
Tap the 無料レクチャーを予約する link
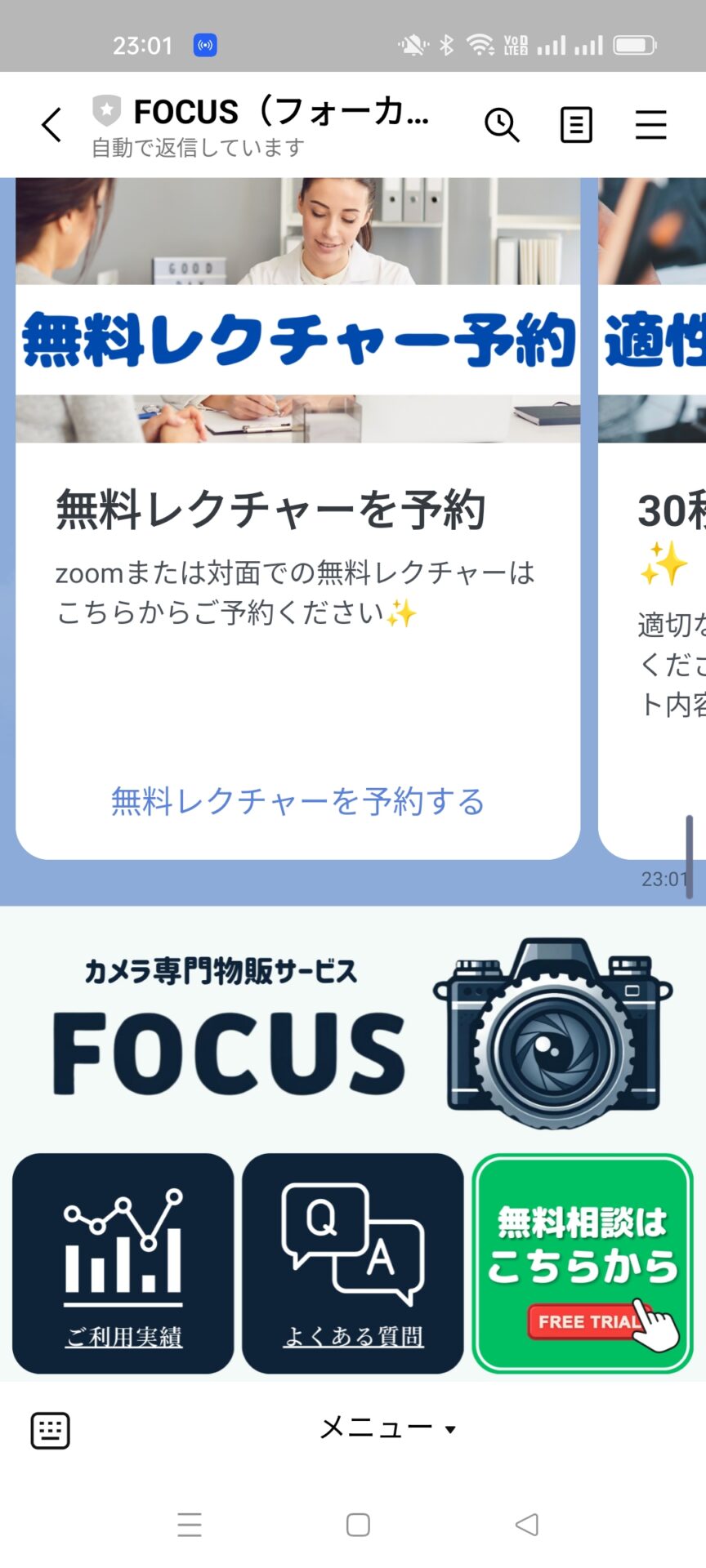pyautogui.click(x=297, y=801)
